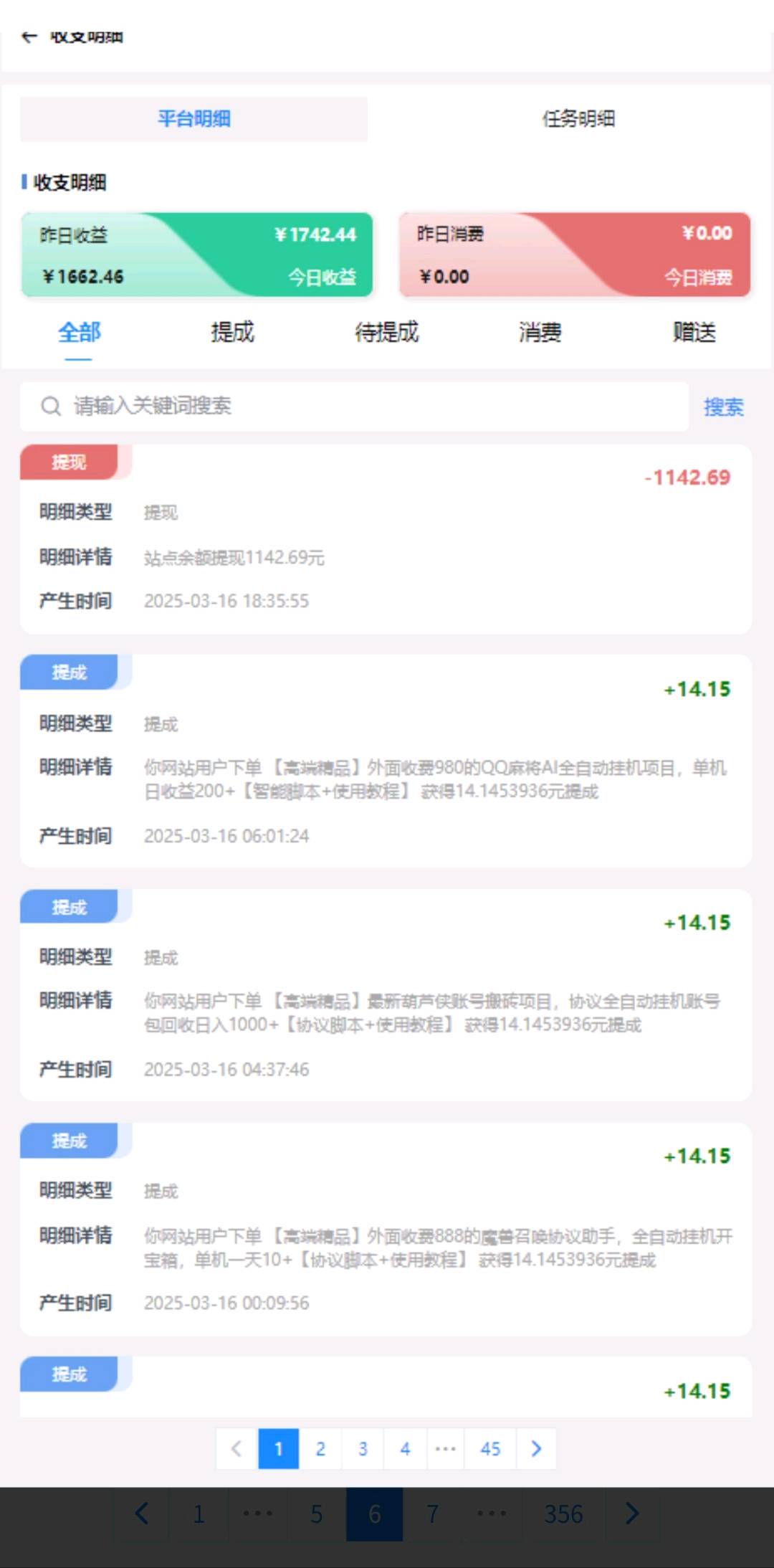This screenshot has height=1568, width=774.
Task: View the 赠送 filter tab
Action: pos(694,332)
